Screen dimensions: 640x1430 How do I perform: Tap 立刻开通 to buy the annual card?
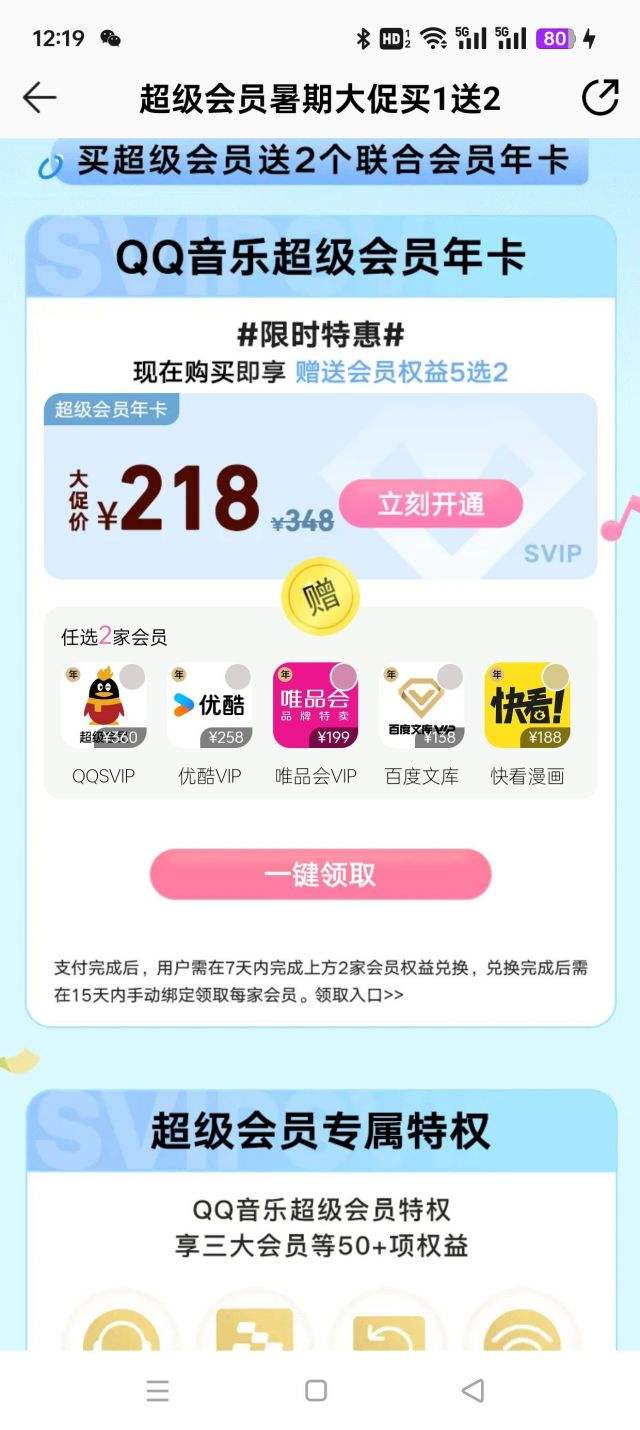(x=430, y=504)
